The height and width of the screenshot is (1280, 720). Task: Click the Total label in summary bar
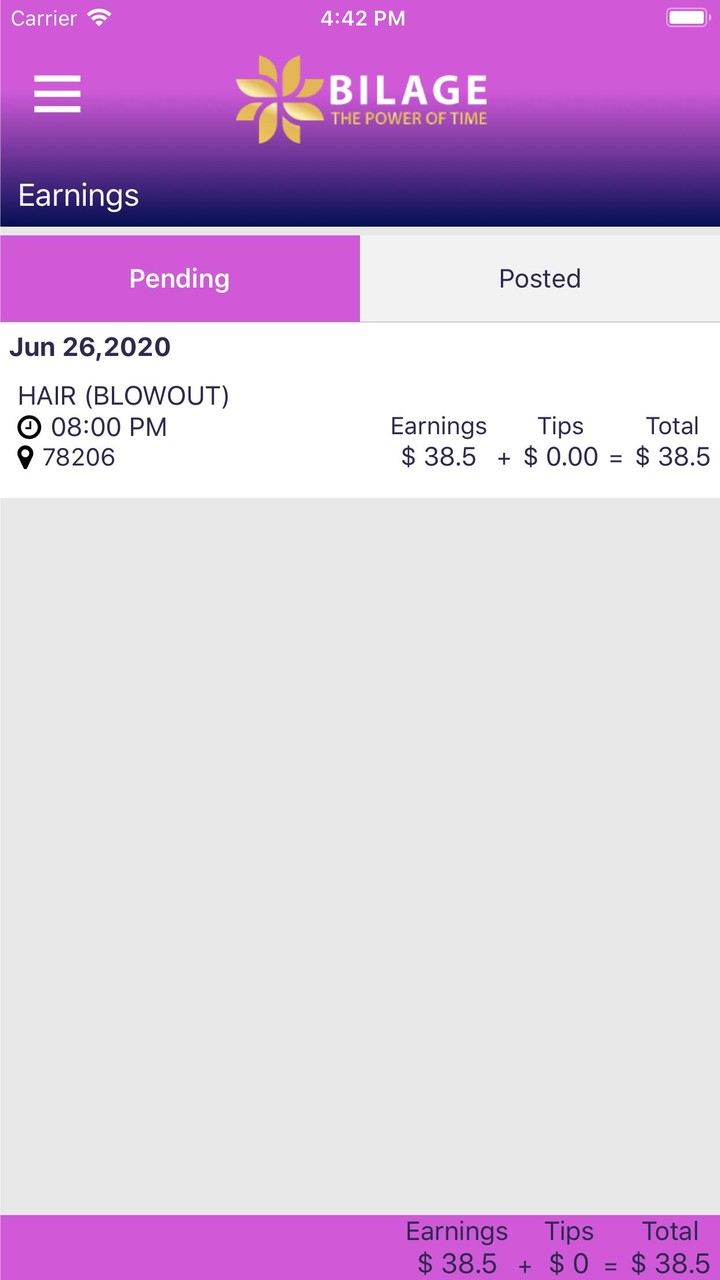pos(670,1231)
